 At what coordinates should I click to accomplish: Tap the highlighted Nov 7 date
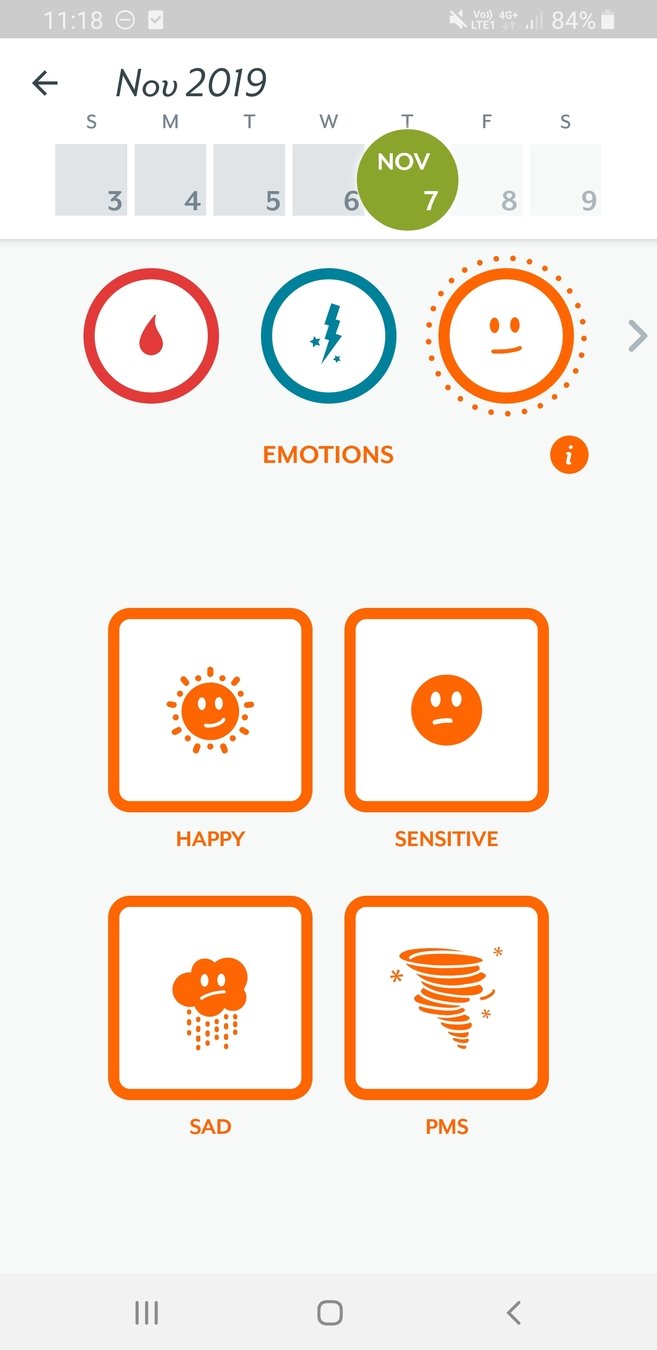tap(408, 180)
